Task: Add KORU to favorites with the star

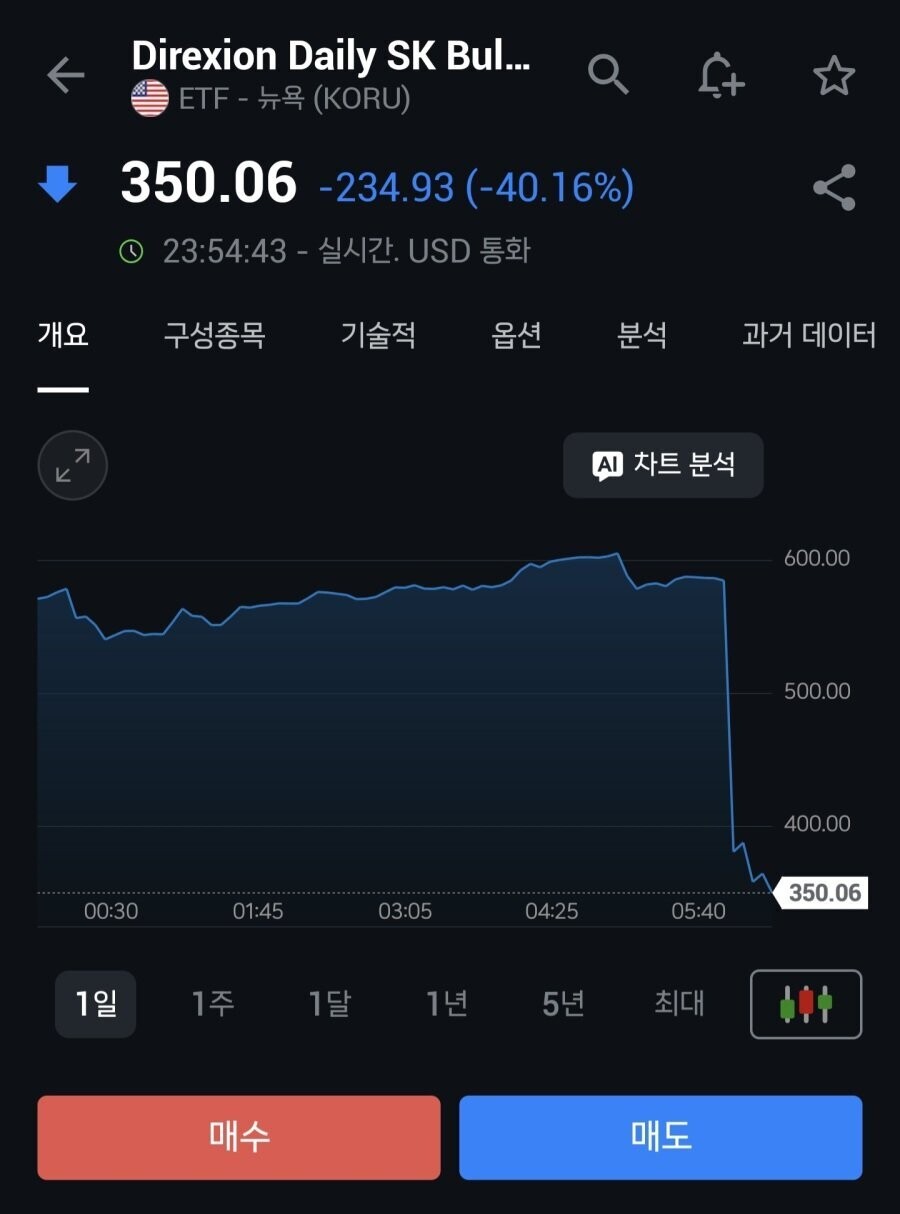Action: click(x=834, y=76)
